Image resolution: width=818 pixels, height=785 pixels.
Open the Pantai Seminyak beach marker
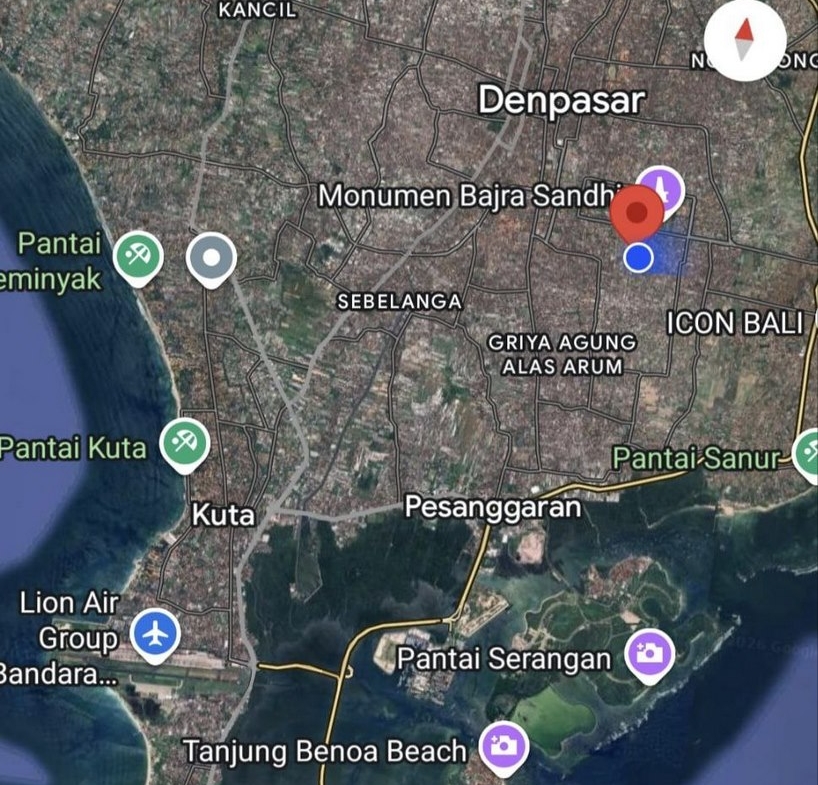point(138,256)
